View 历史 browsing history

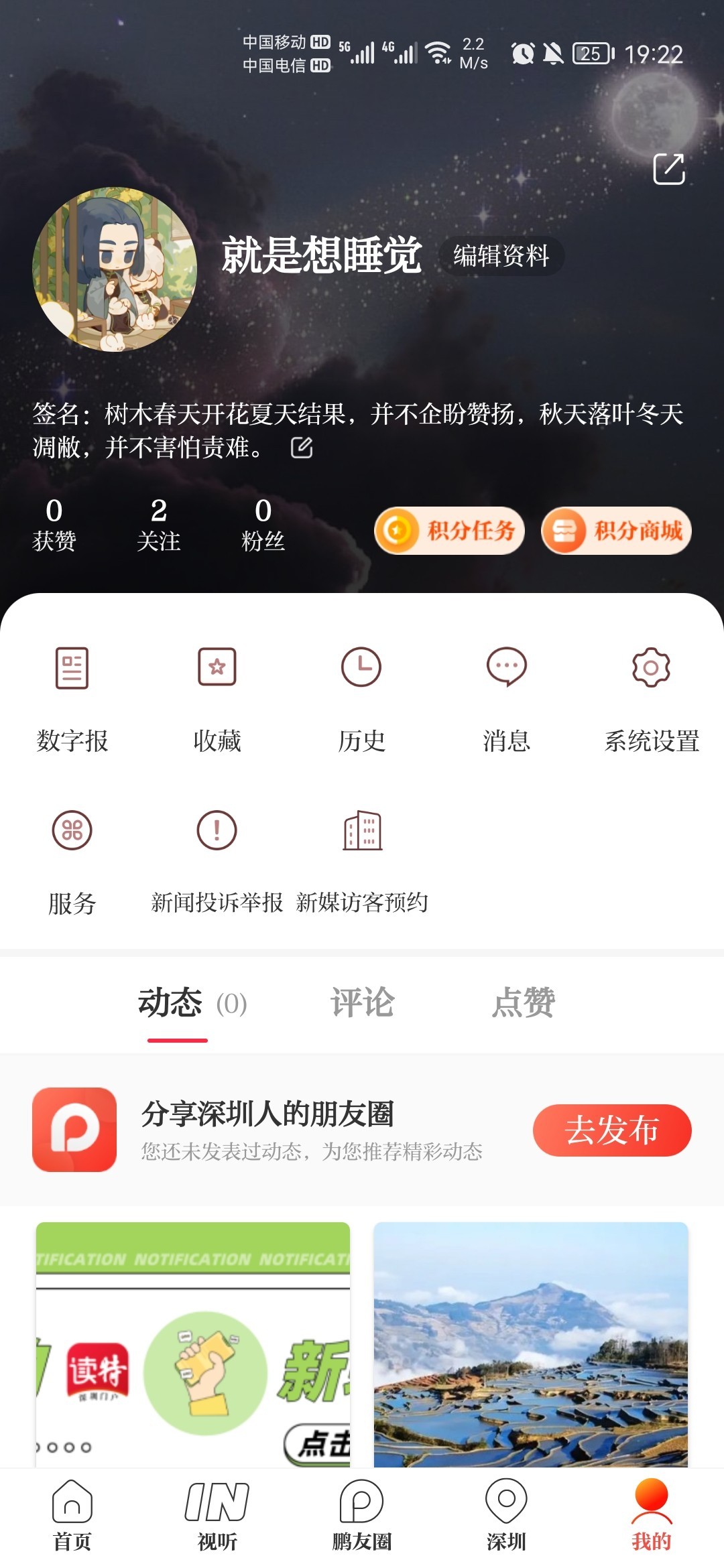[361, 697]
